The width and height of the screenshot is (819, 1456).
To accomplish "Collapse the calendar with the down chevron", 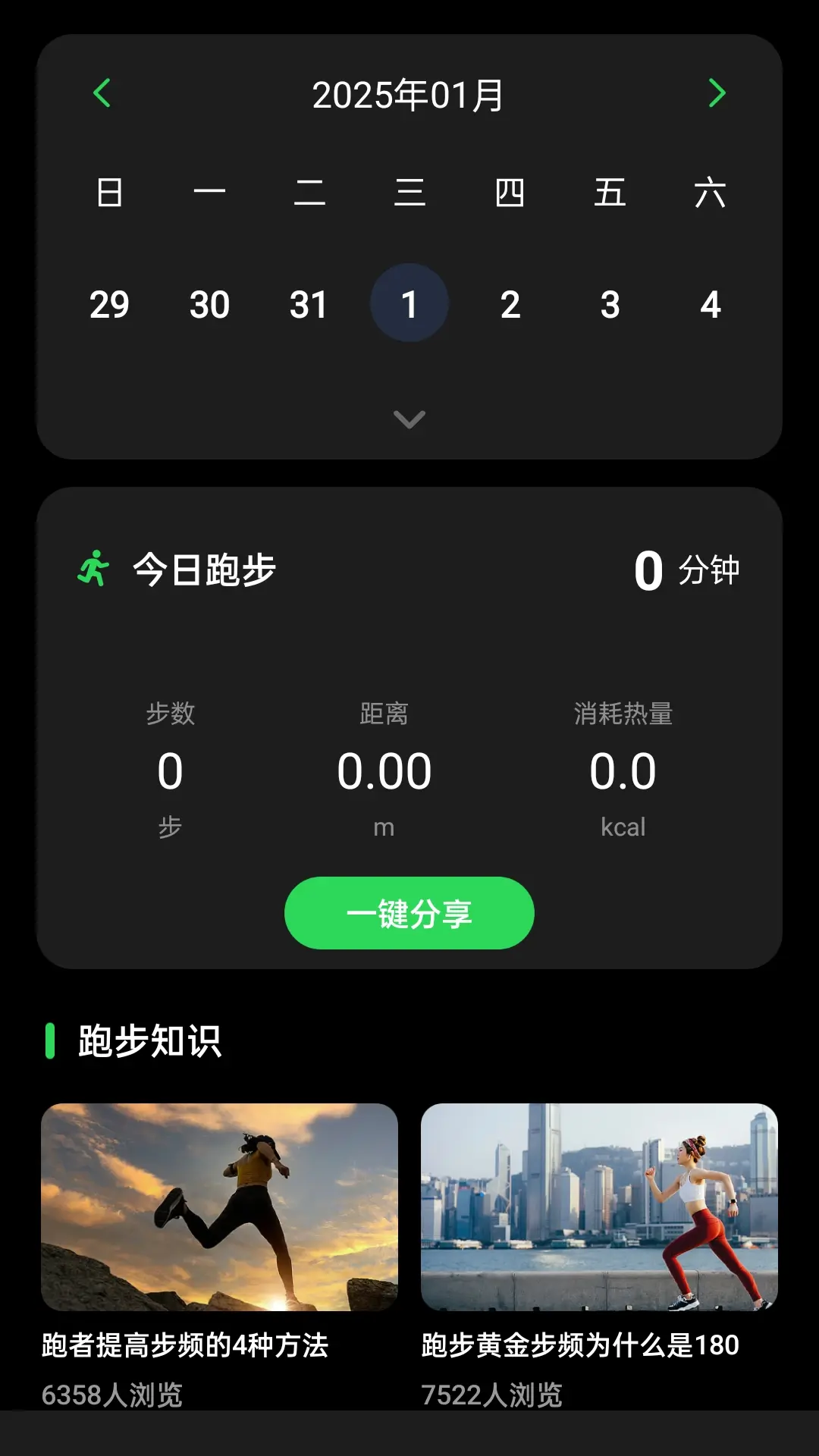I will coord(409,419).
